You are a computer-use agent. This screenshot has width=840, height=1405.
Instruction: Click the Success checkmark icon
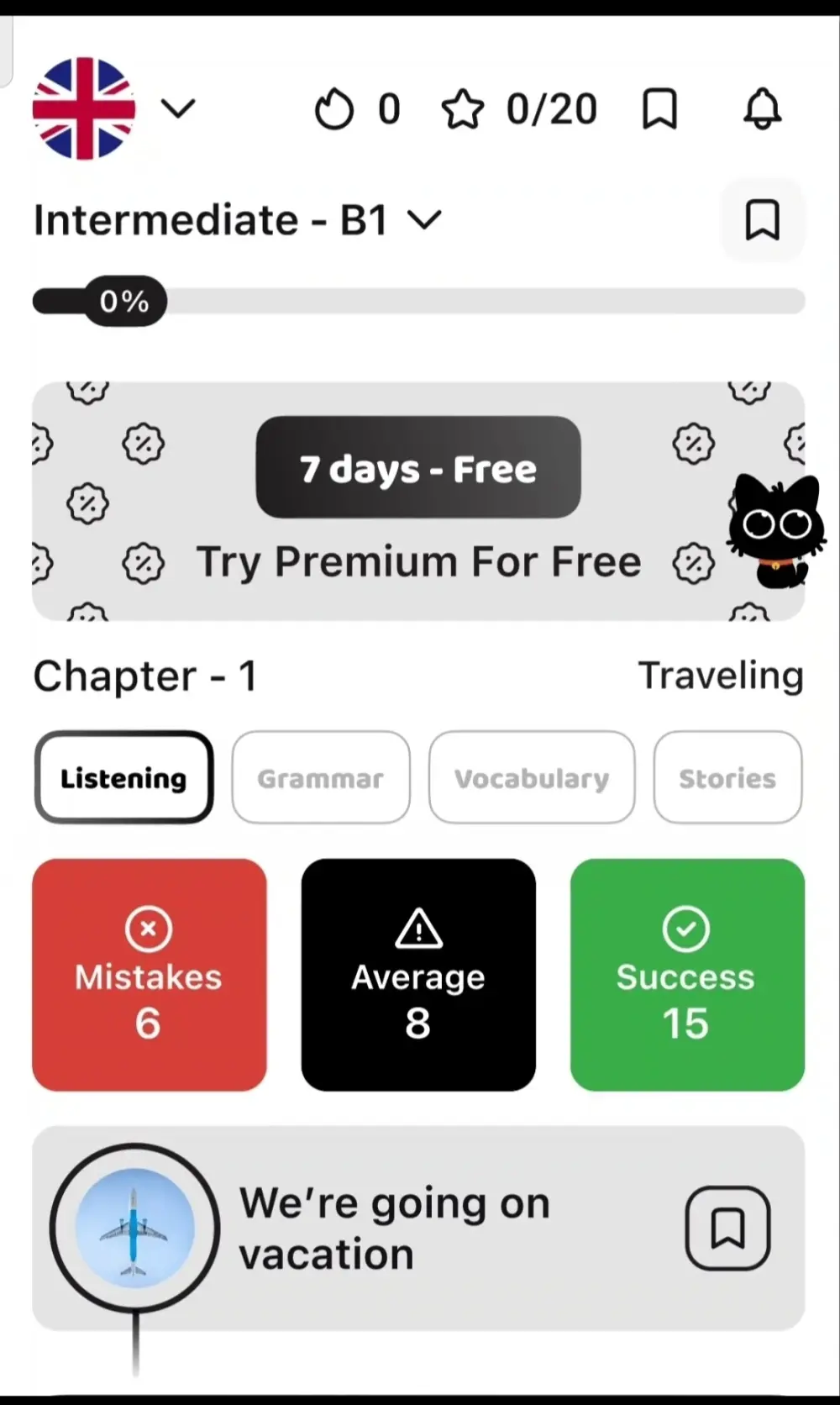[x=686, y=929]
